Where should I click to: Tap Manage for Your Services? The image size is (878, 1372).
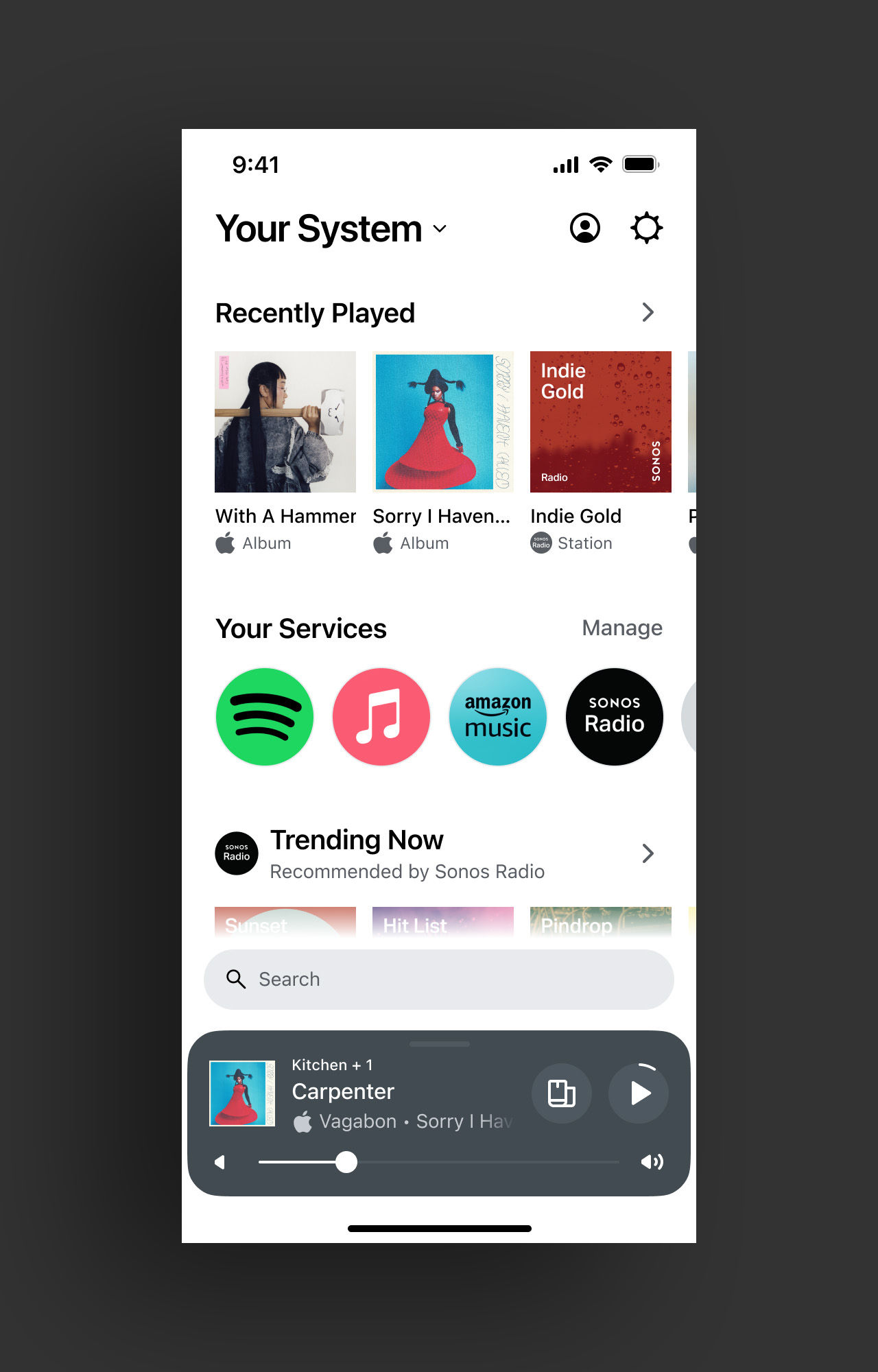pyautogui.click(x=621, y=628)
